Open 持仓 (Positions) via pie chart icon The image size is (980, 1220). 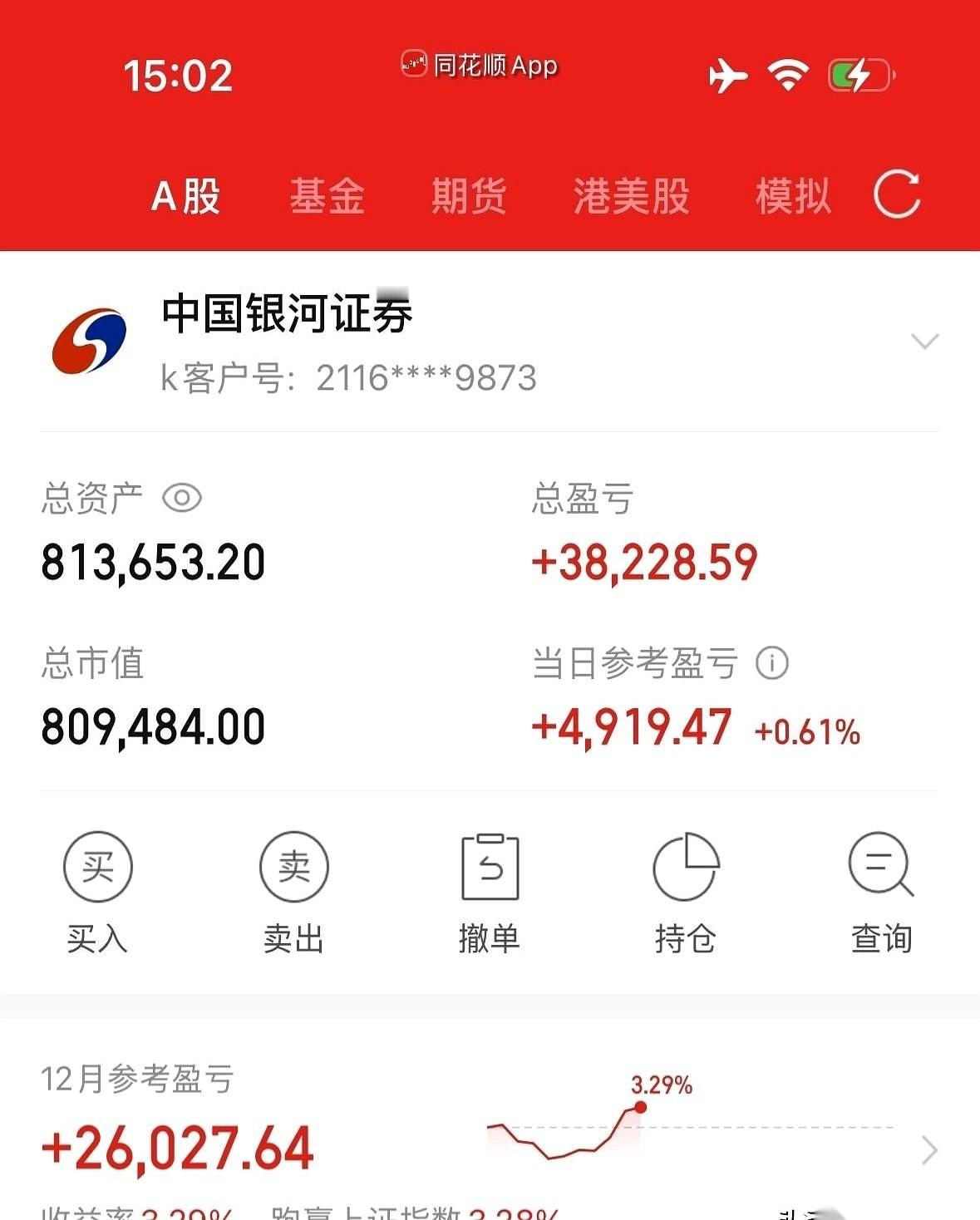(685, 866)
